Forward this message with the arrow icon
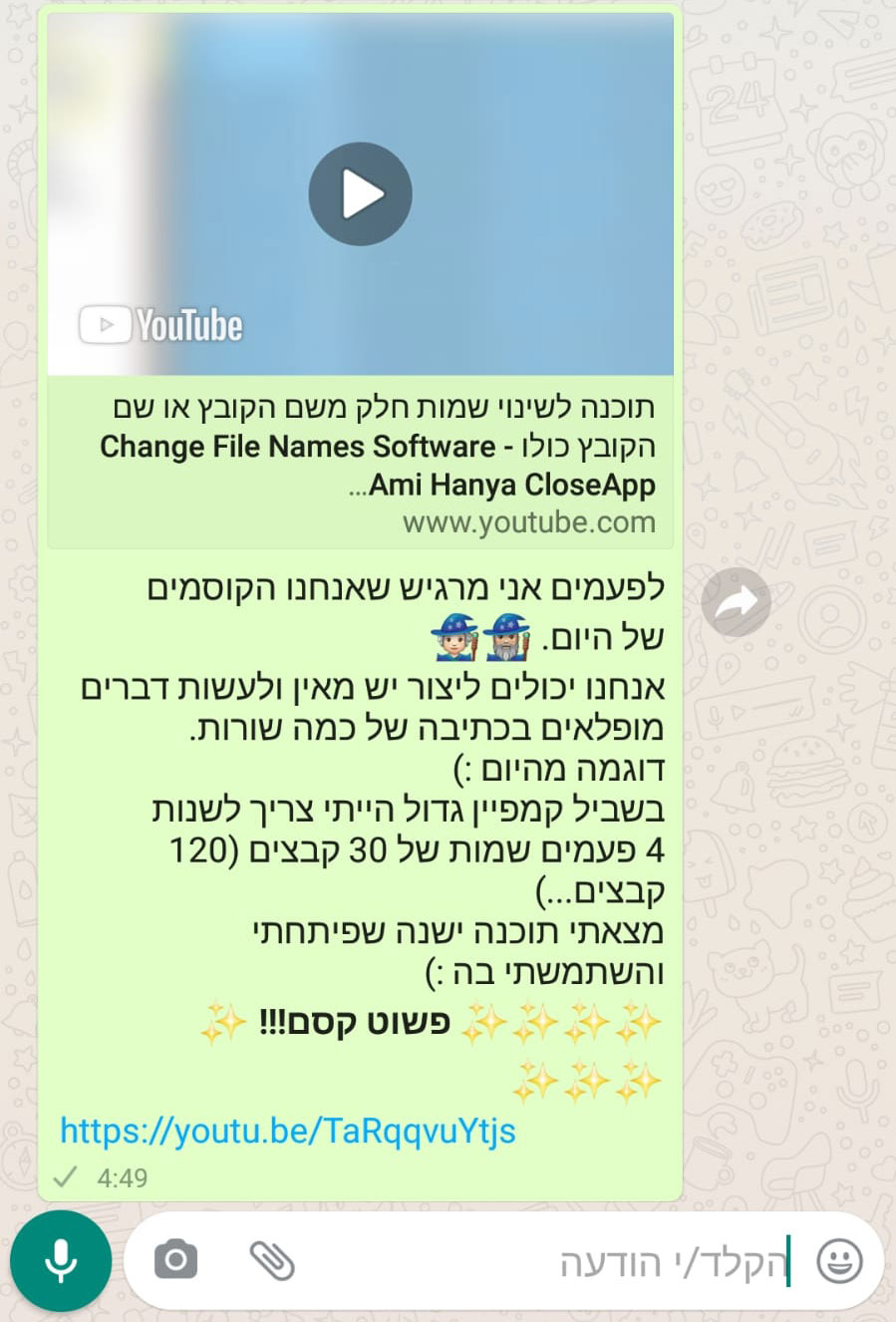 pyautogui.click(x=736, y=602)
